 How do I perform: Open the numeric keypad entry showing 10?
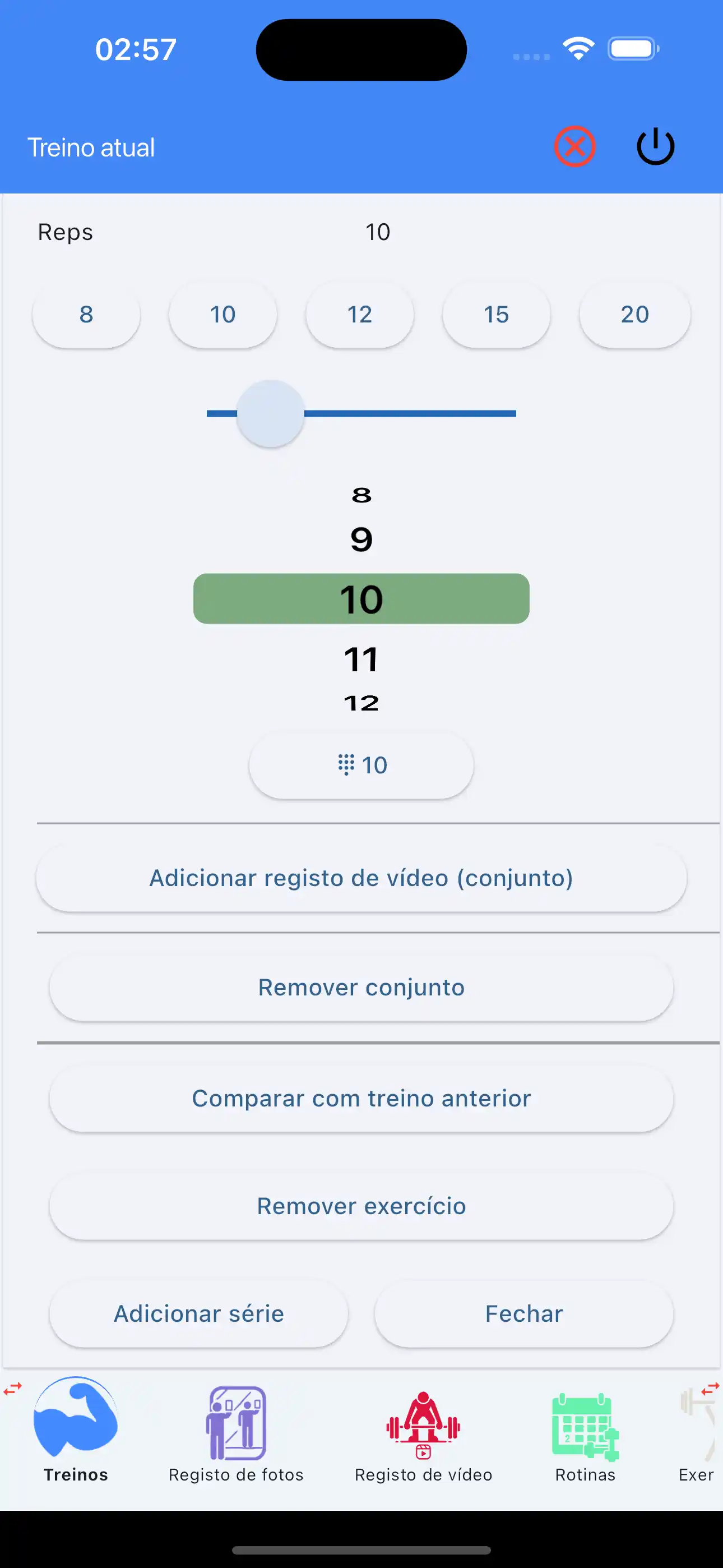360,764
